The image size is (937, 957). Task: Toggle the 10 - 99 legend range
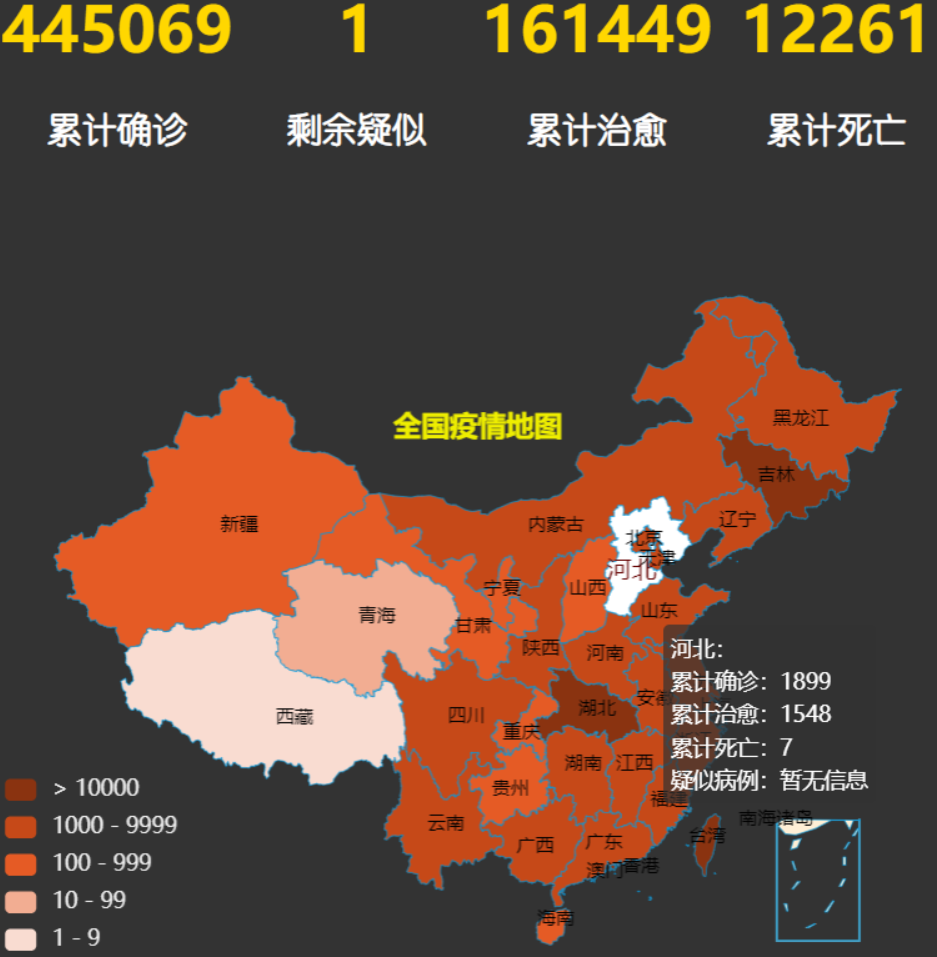(66, 900)
